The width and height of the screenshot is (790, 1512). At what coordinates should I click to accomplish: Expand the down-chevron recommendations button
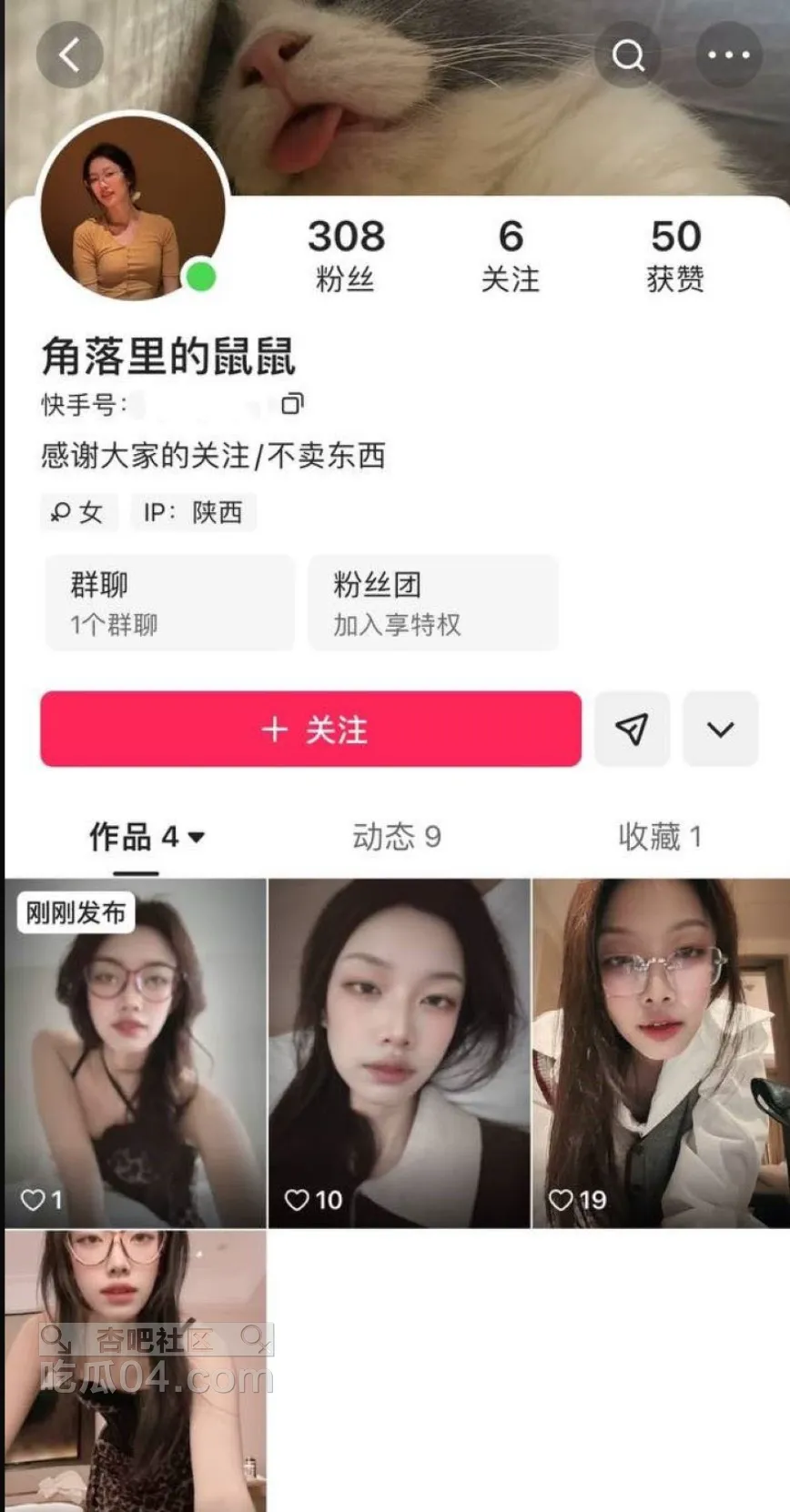[x=720, y=729]
